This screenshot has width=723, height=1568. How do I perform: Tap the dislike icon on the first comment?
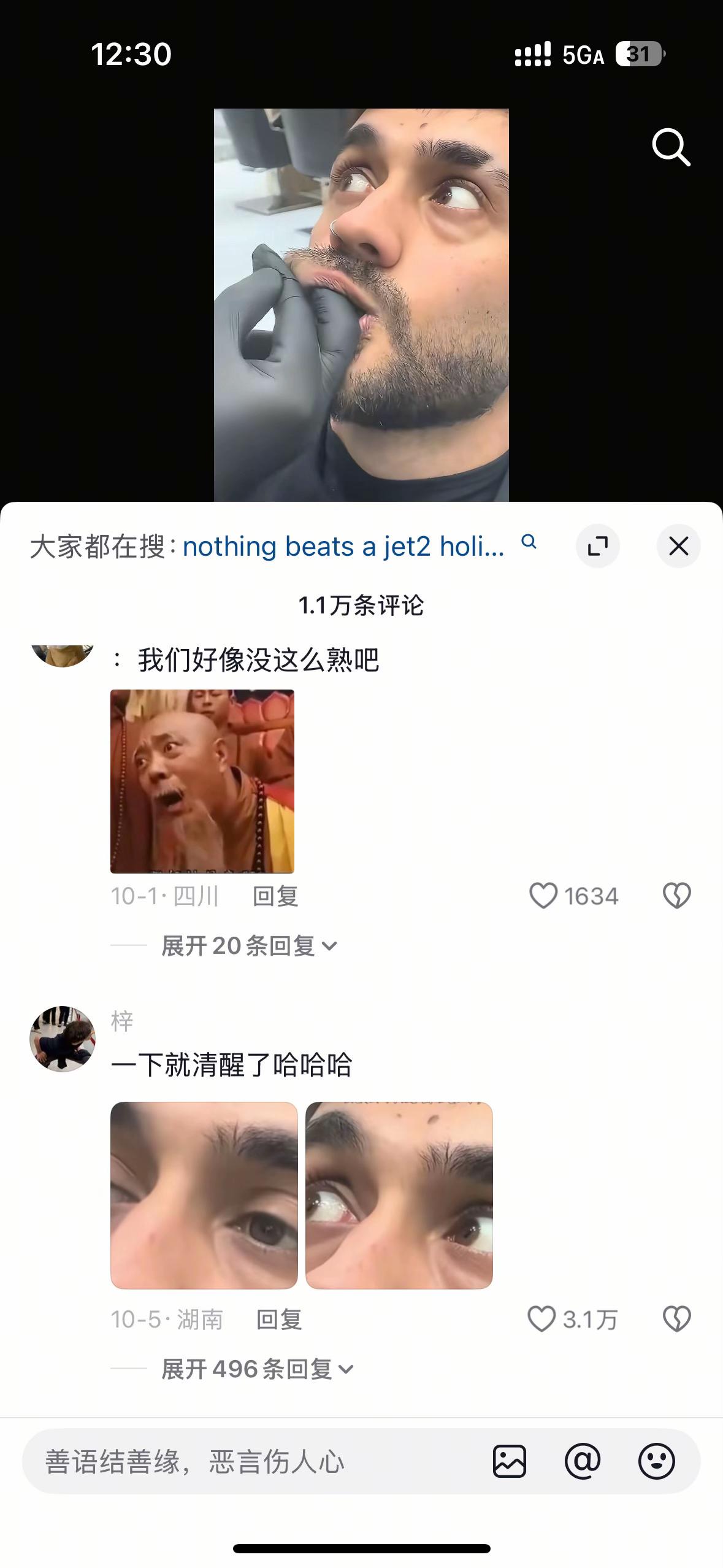click(x=677, y=896)
